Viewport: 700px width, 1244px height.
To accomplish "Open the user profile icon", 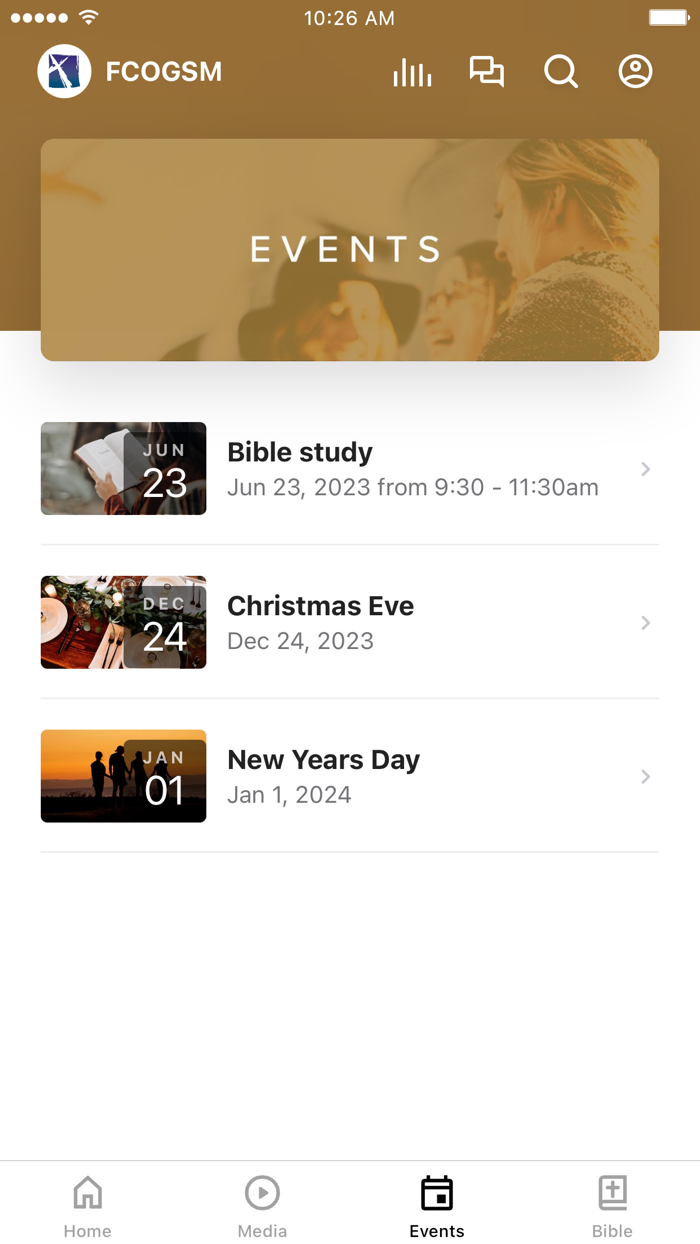I will (635, 72).
